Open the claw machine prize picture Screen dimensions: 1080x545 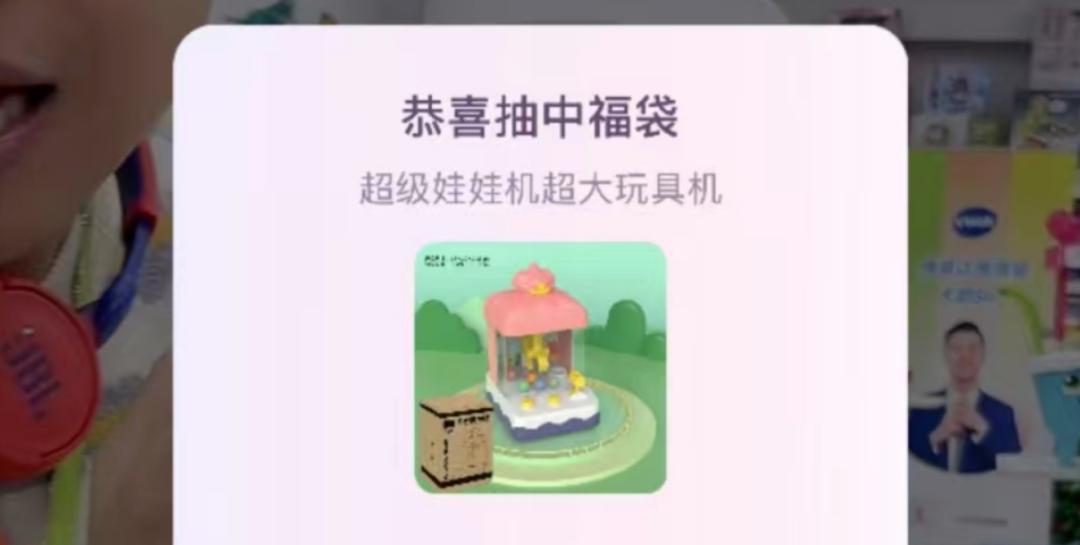click(x=540, y=367)
